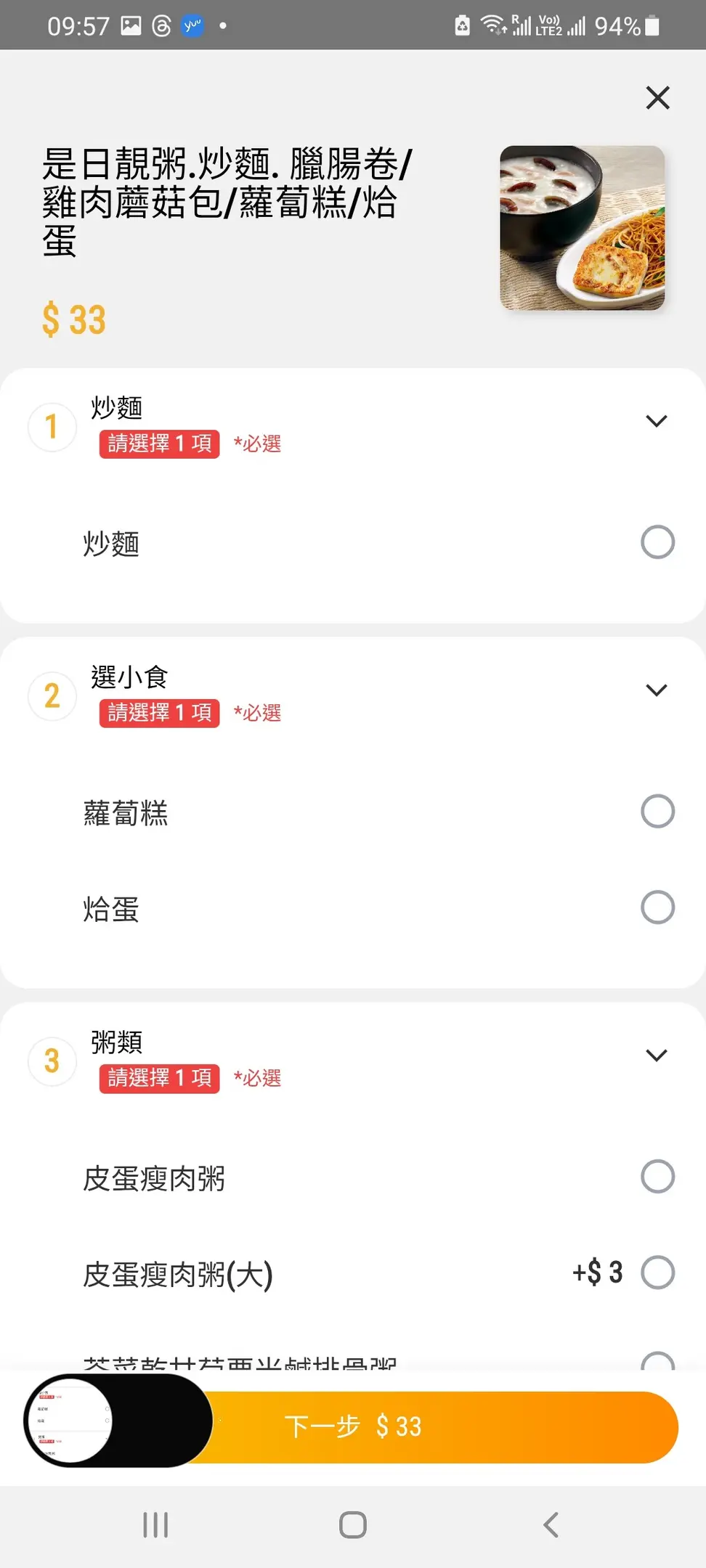
Task: Close the meal customization screen
Action: [657, 97]
